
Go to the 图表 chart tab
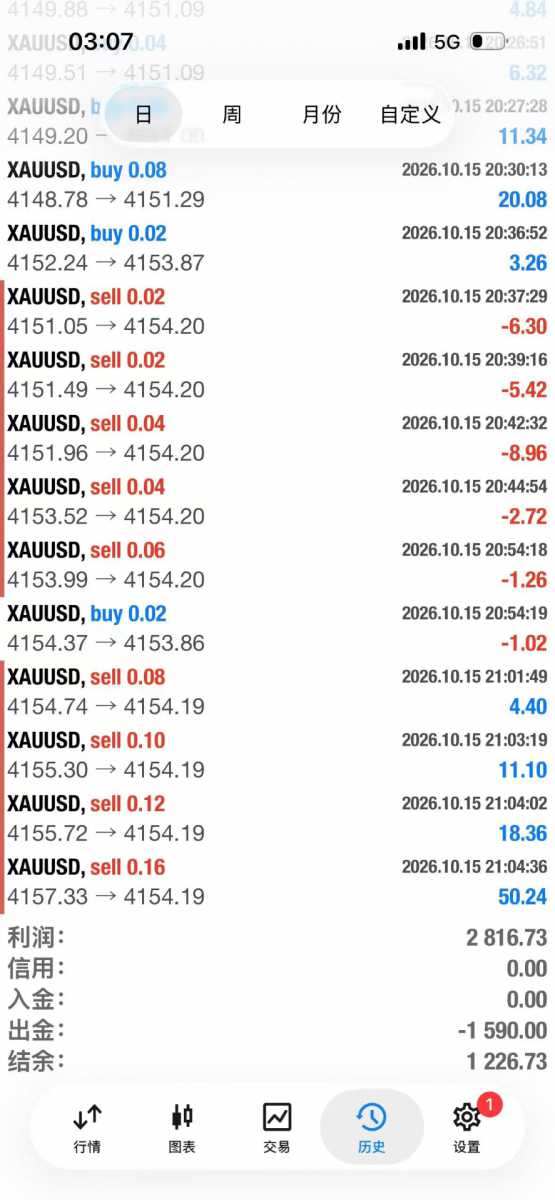click(x=182, y=1127)
